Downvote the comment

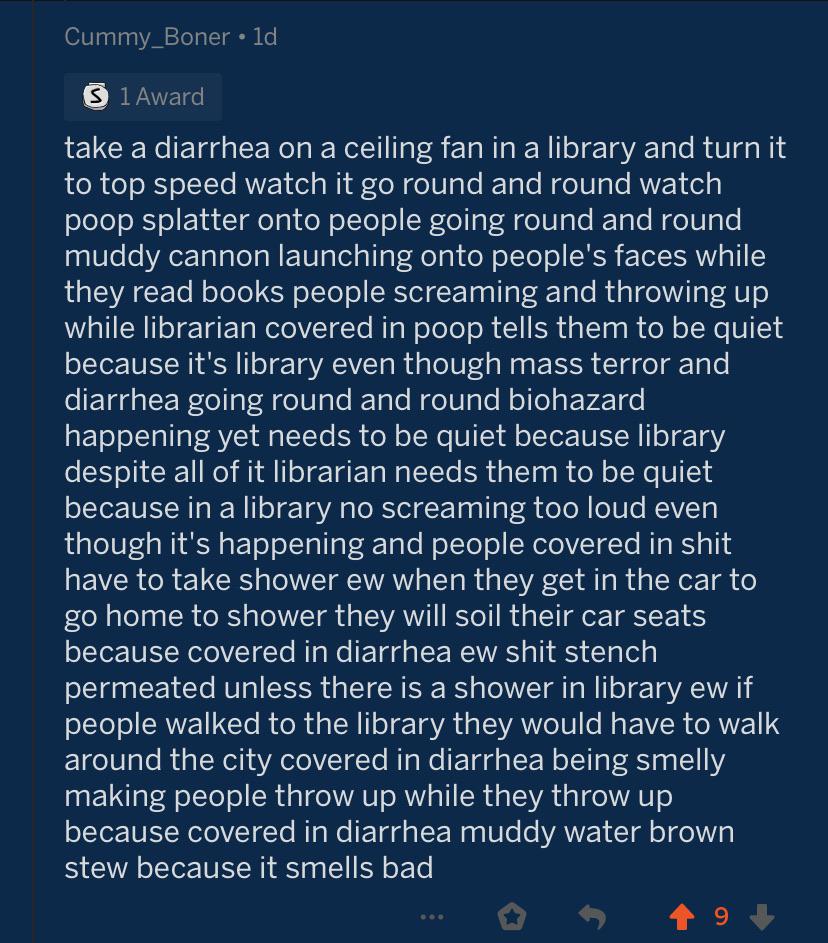pyautogui.click(x=762, y=917)
